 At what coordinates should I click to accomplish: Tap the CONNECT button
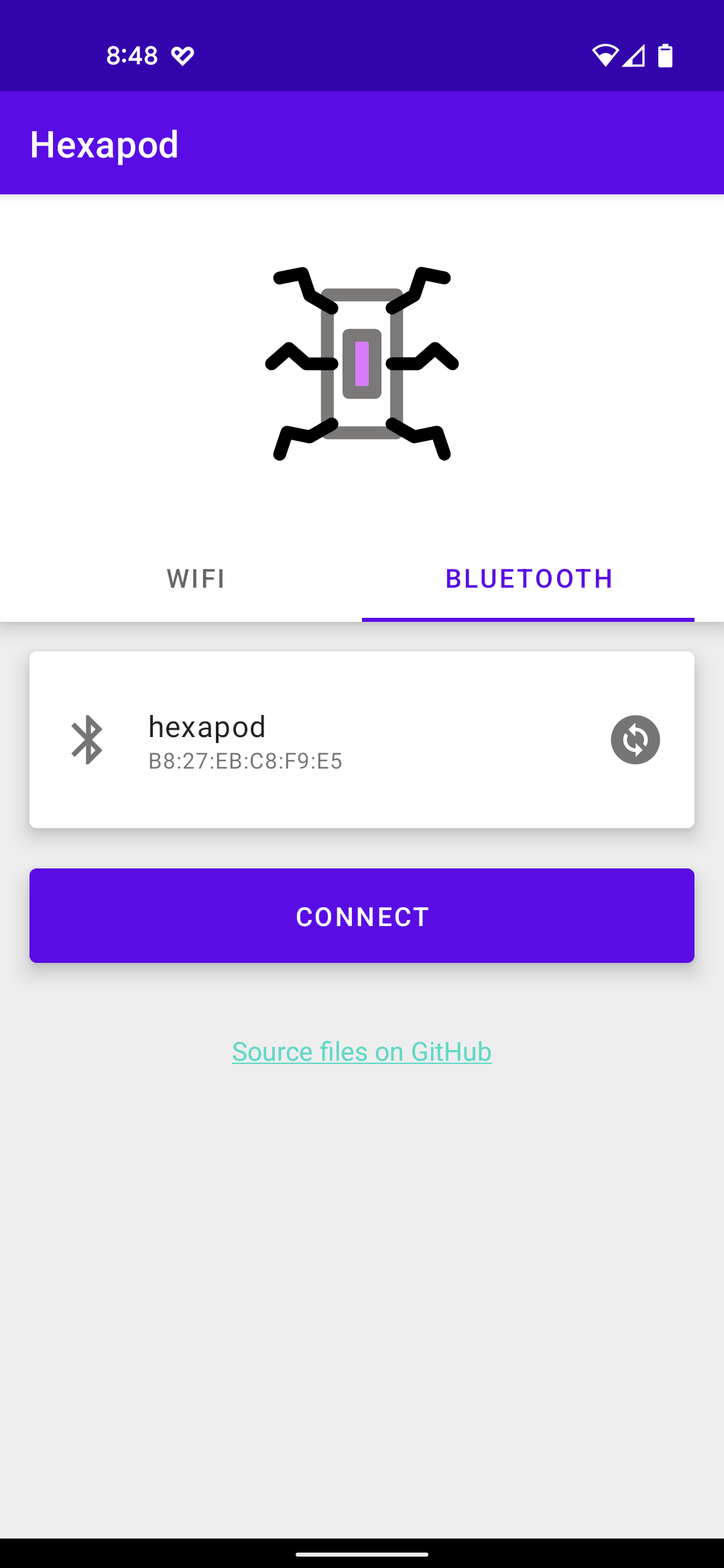[362, 916]
